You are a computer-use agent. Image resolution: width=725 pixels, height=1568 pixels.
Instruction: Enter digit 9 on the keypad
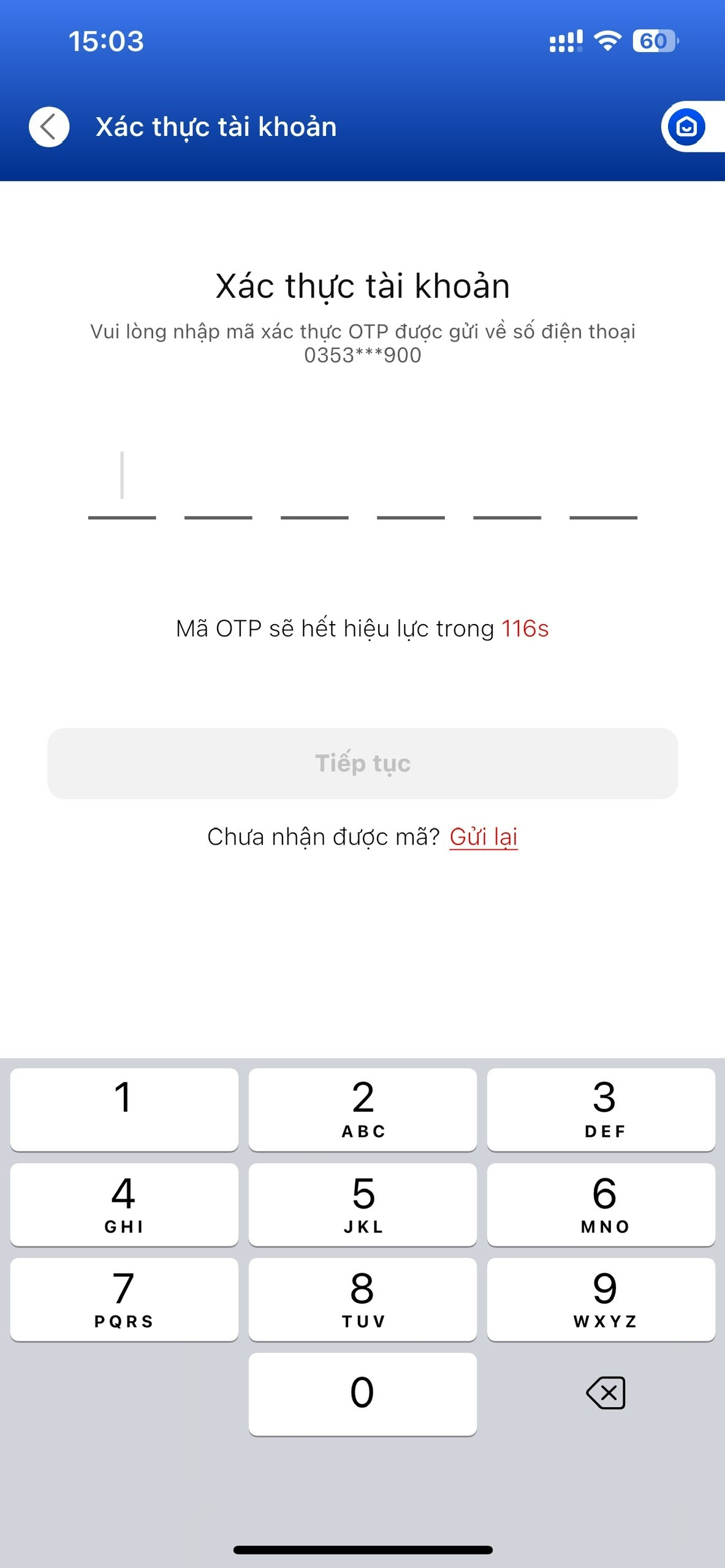[x=601, y=1299]
